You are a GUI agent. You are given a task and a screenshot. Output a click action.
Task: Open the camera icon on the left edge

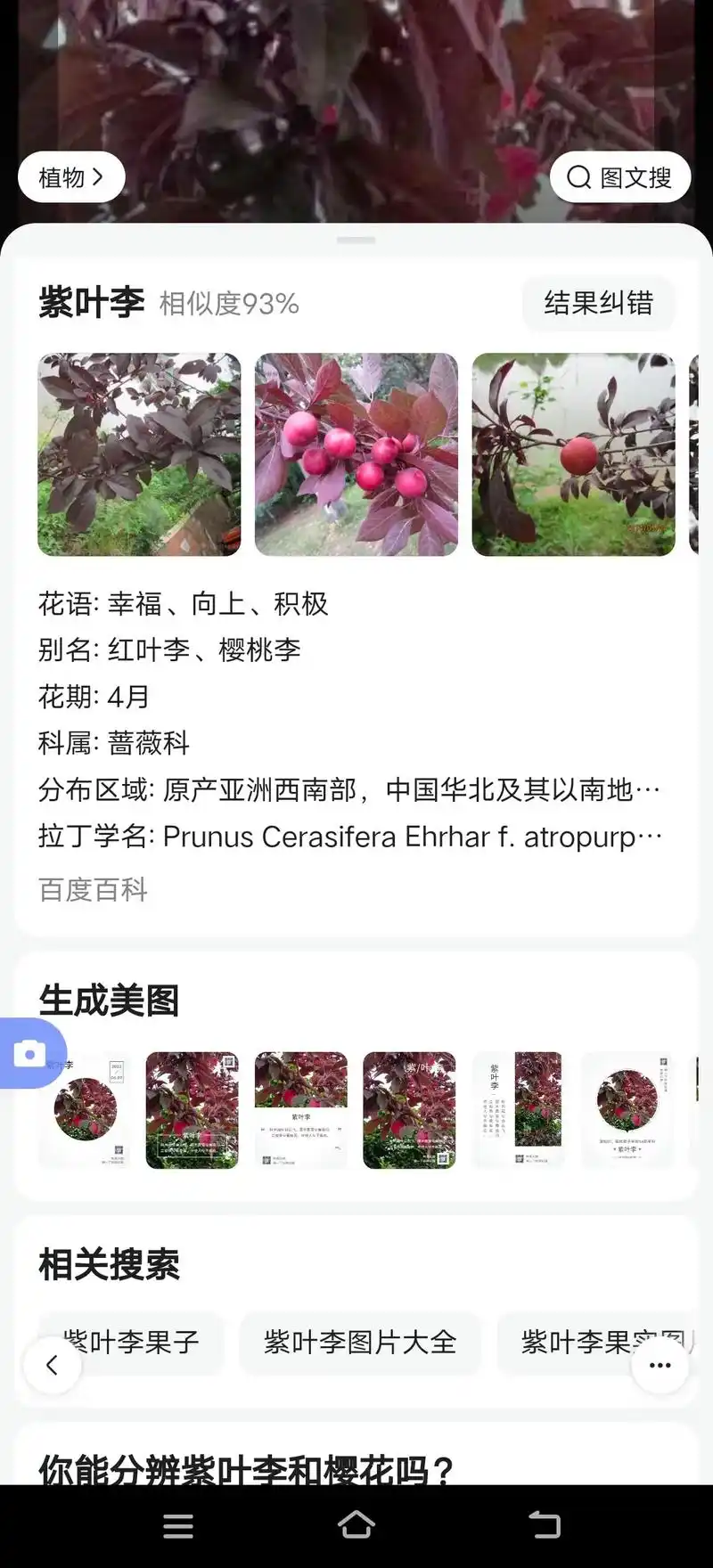pos(31,1054)
